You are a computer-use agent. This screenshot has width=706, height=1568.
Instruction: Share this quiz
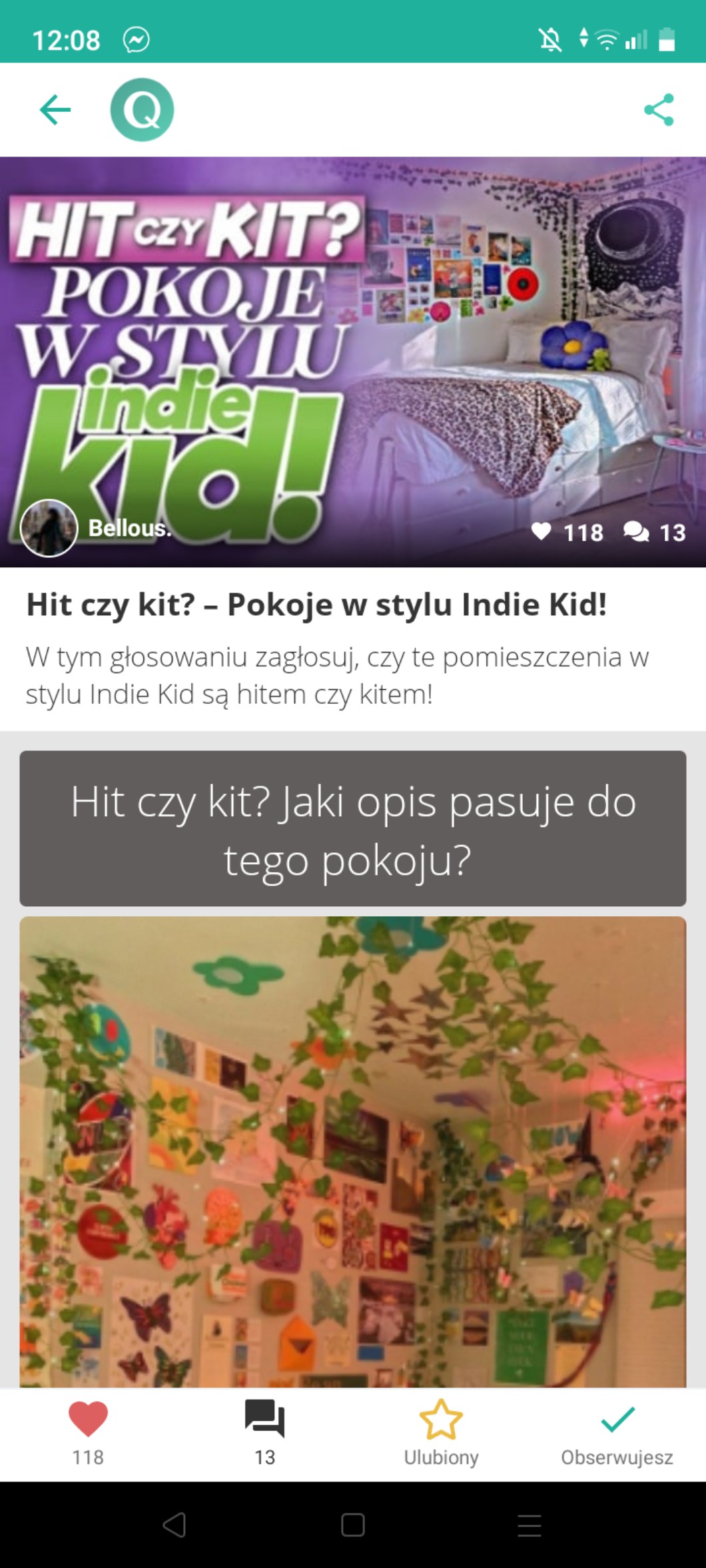[x=659, y=110]
